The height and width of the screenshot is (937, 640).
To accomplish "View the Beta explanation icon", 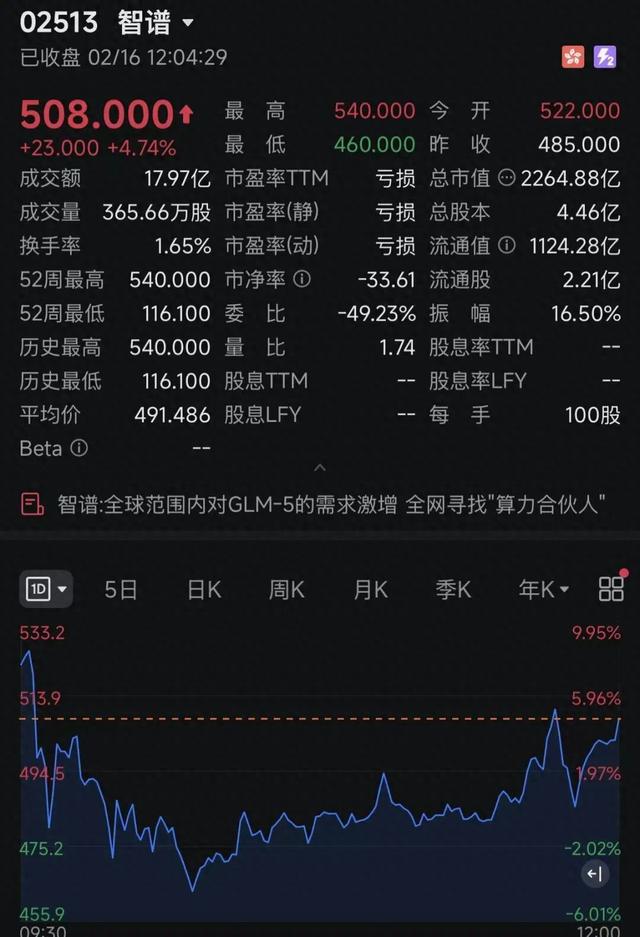I will click(79, 448).
